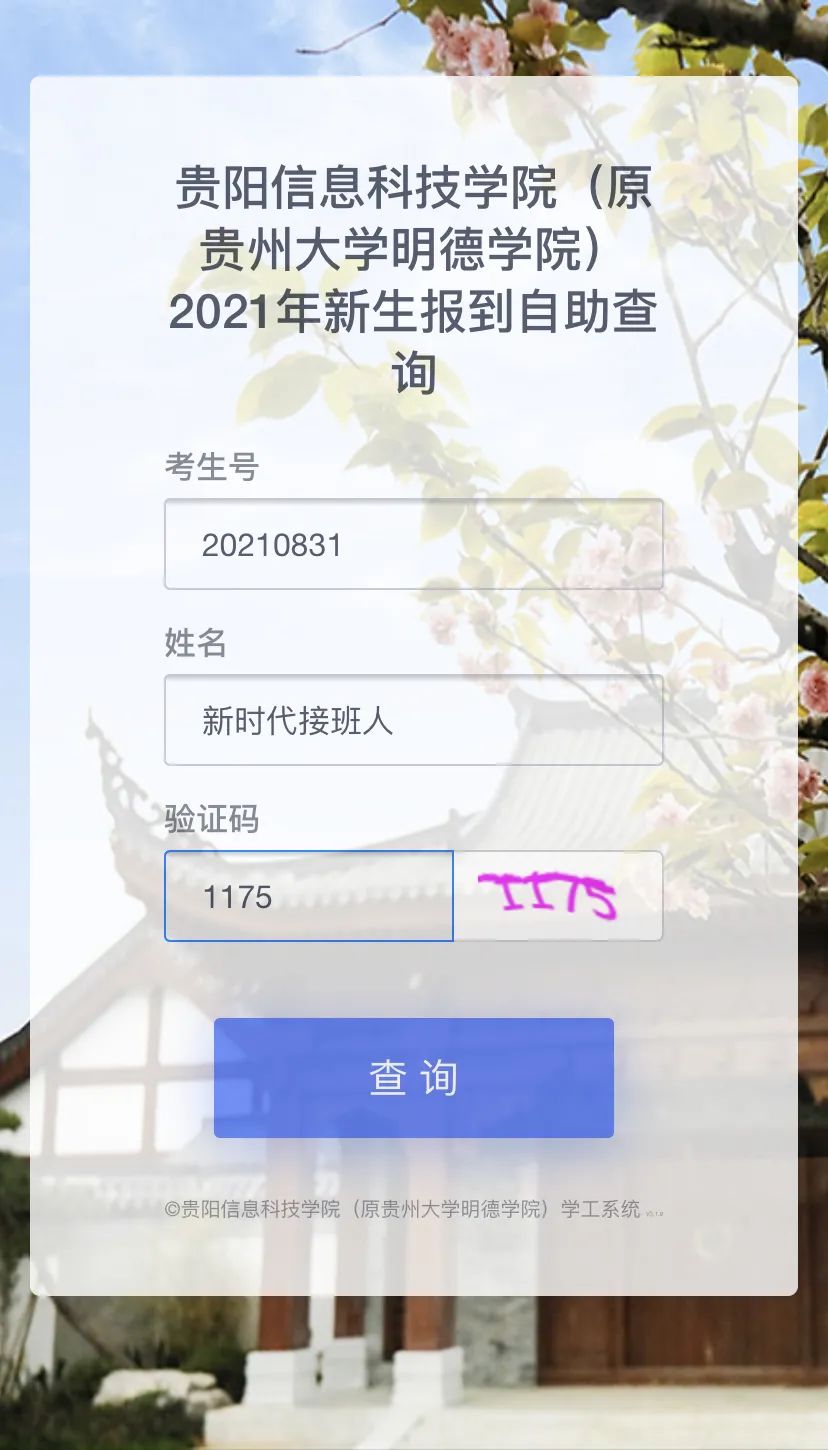Tap the 考生号 input field
The width and height of the screenshot is (828, 1450).
pyautogui.click(x=413, y=545)
